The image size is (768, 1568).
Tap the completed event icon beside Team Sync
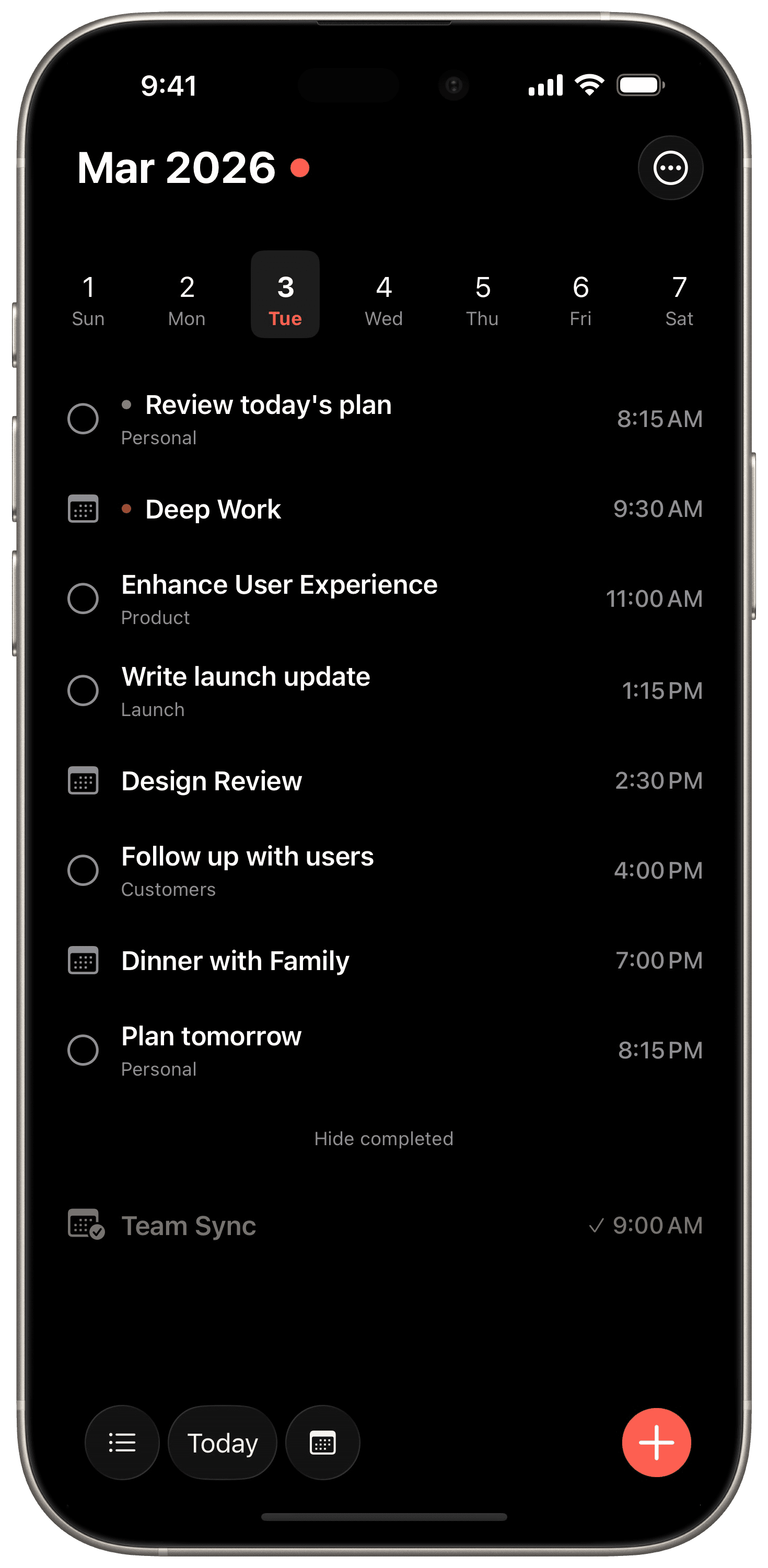84,1226
